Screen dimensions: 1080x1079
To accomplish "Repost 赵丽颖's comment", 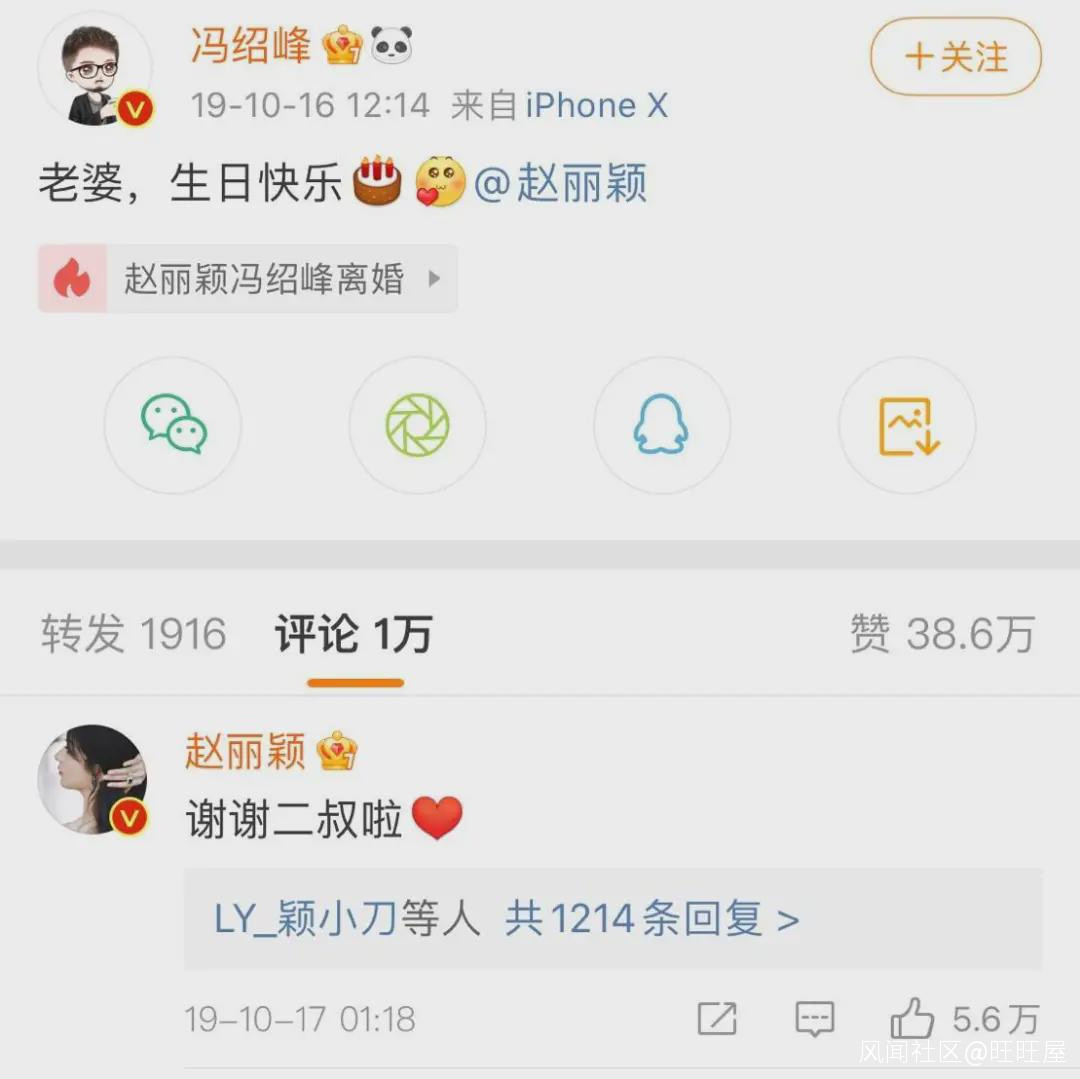I will pos(717,1019).
